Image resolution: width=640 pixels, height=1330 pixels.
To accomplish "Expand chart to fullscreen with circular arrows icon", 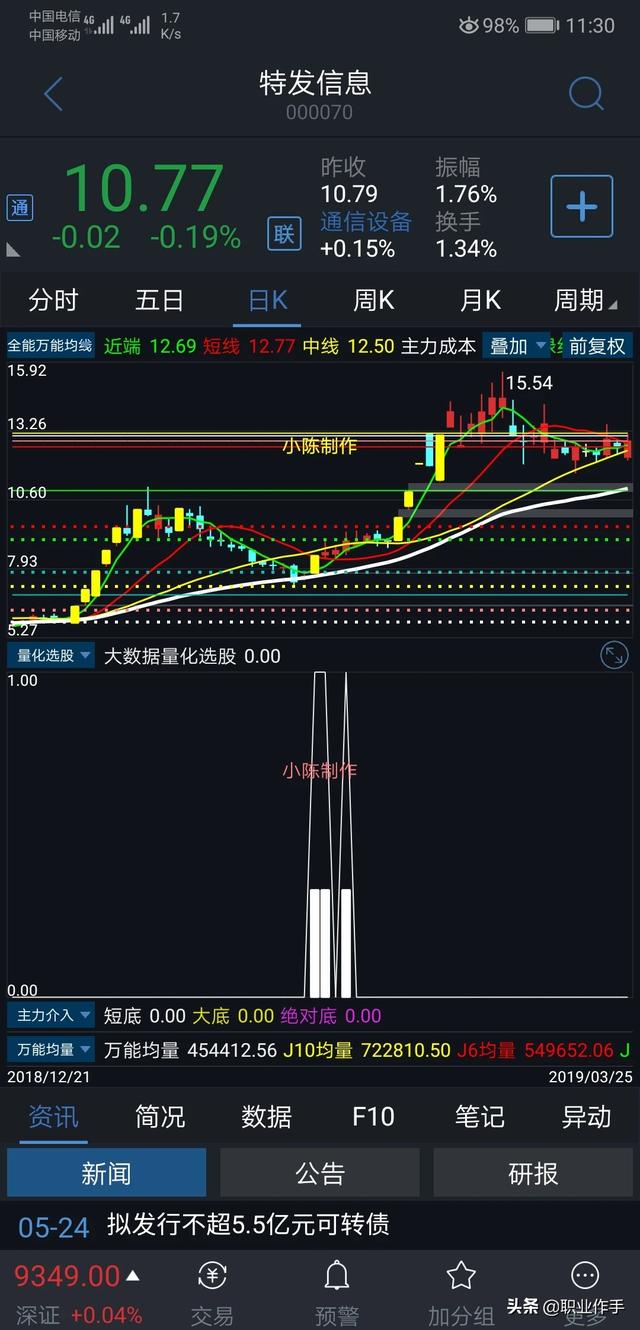I will click(614, 656).
